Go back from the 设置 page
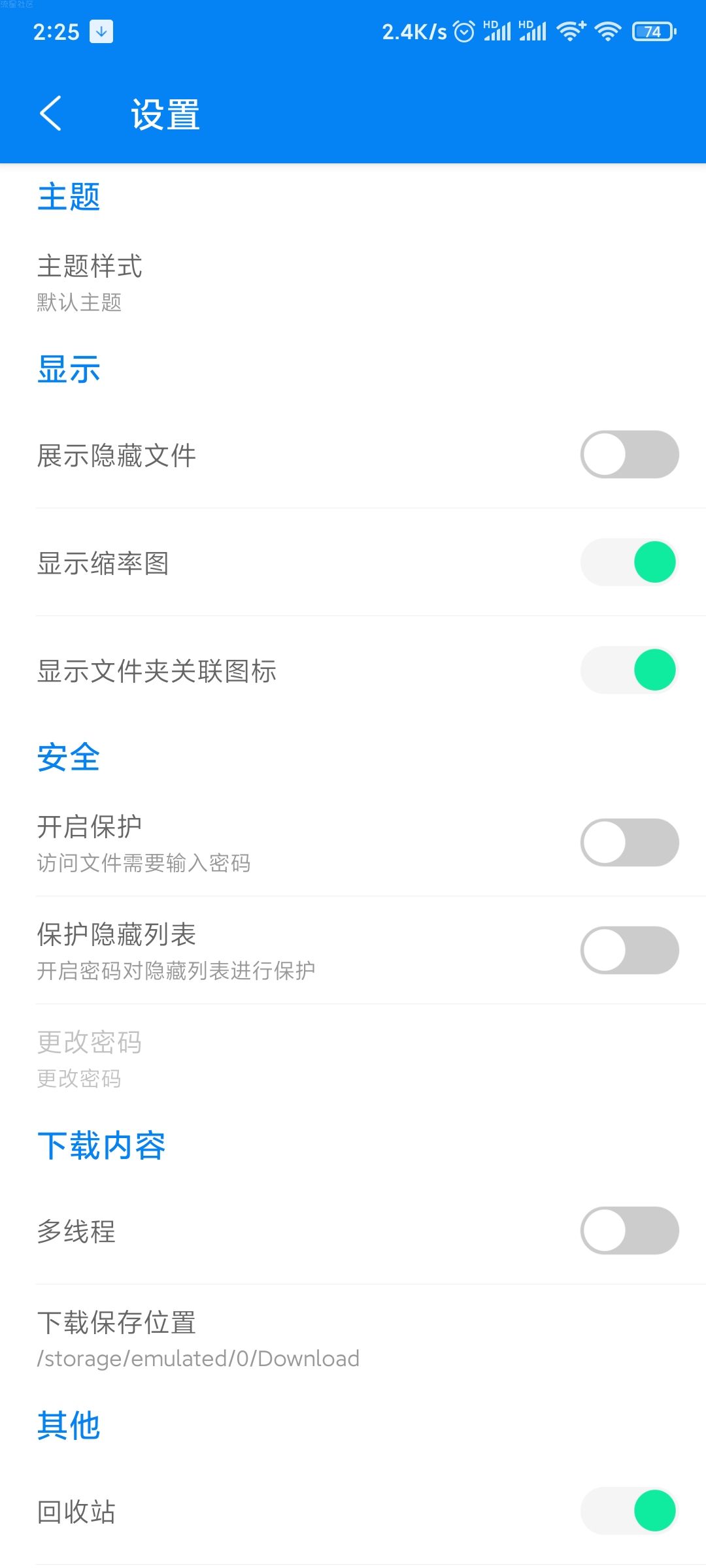Screen dimensions: 706x1568 [51, 114]
